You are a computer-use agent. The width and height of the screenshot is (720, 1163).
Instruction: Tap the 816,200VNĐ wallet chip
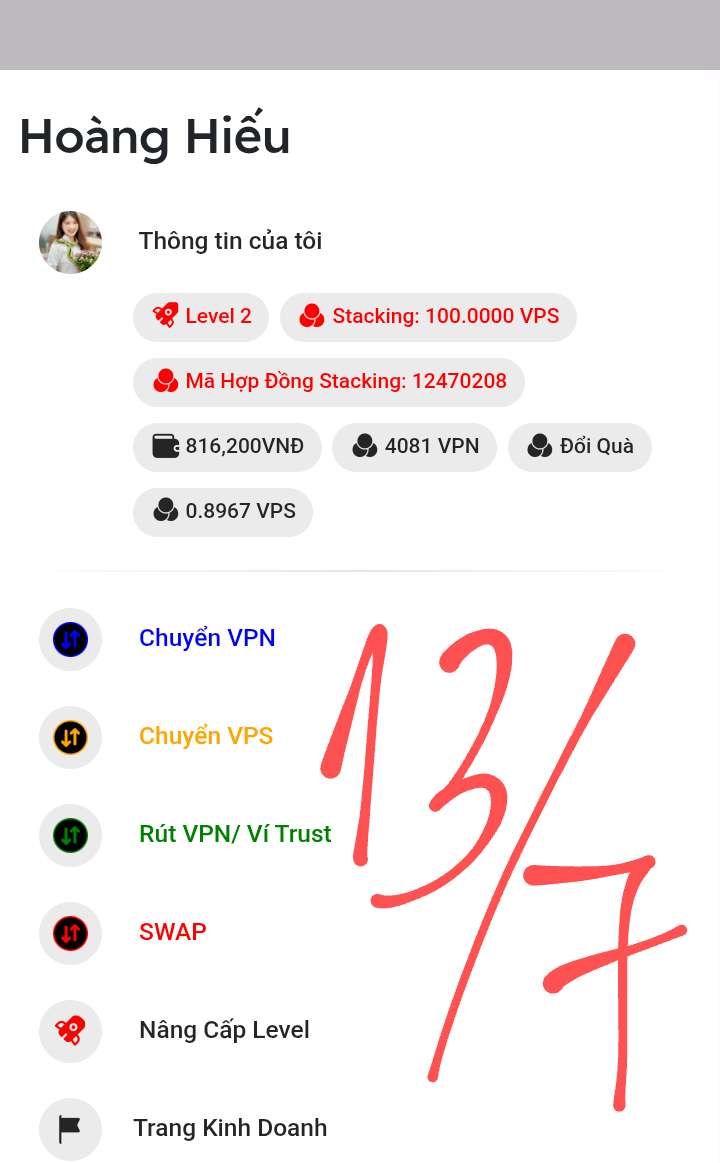pyautogui.click(x=227, y=446)
